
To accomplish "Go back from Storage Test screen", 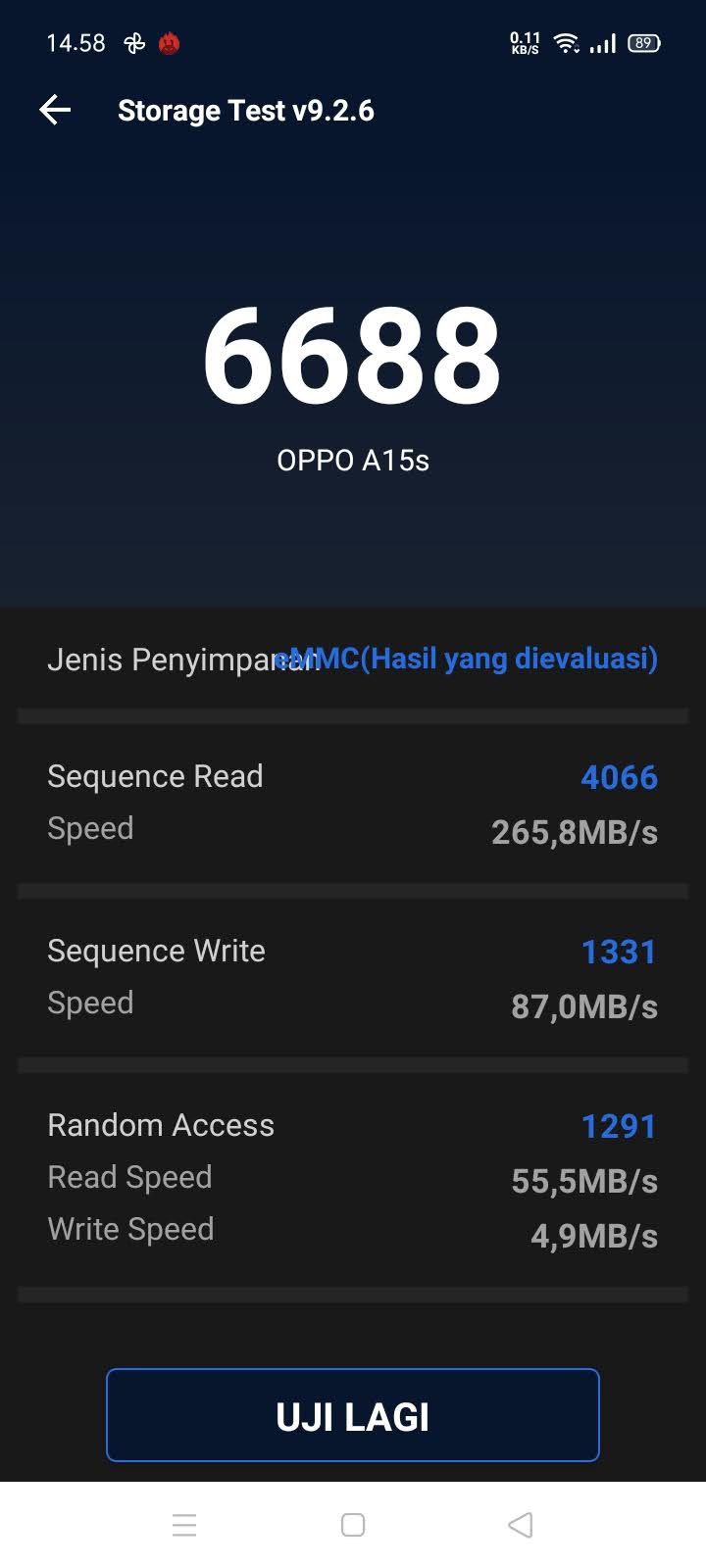I will pyautogui.click(x=55, y=110).
